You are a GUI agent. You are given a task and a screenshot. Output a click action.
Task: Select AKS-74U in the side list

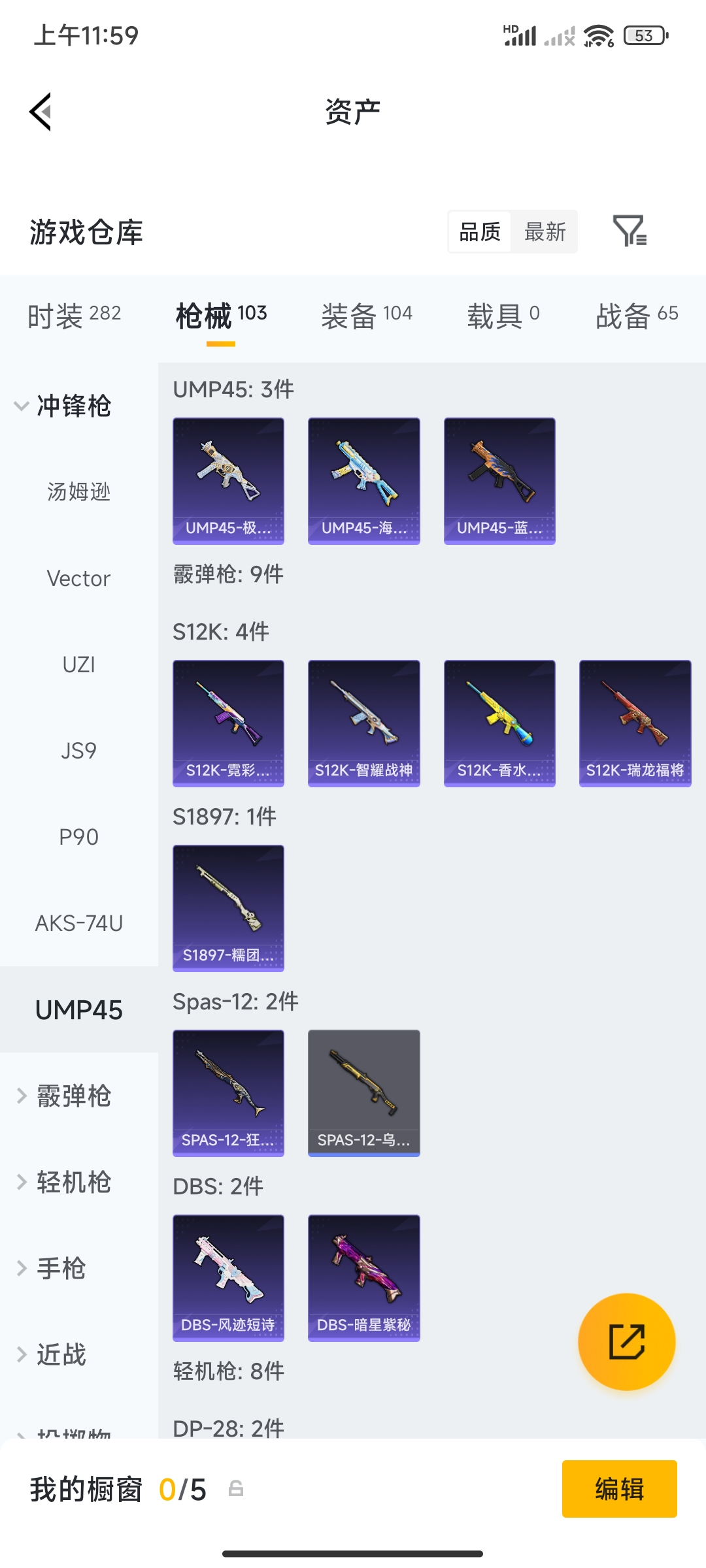[x=78, y=923]
